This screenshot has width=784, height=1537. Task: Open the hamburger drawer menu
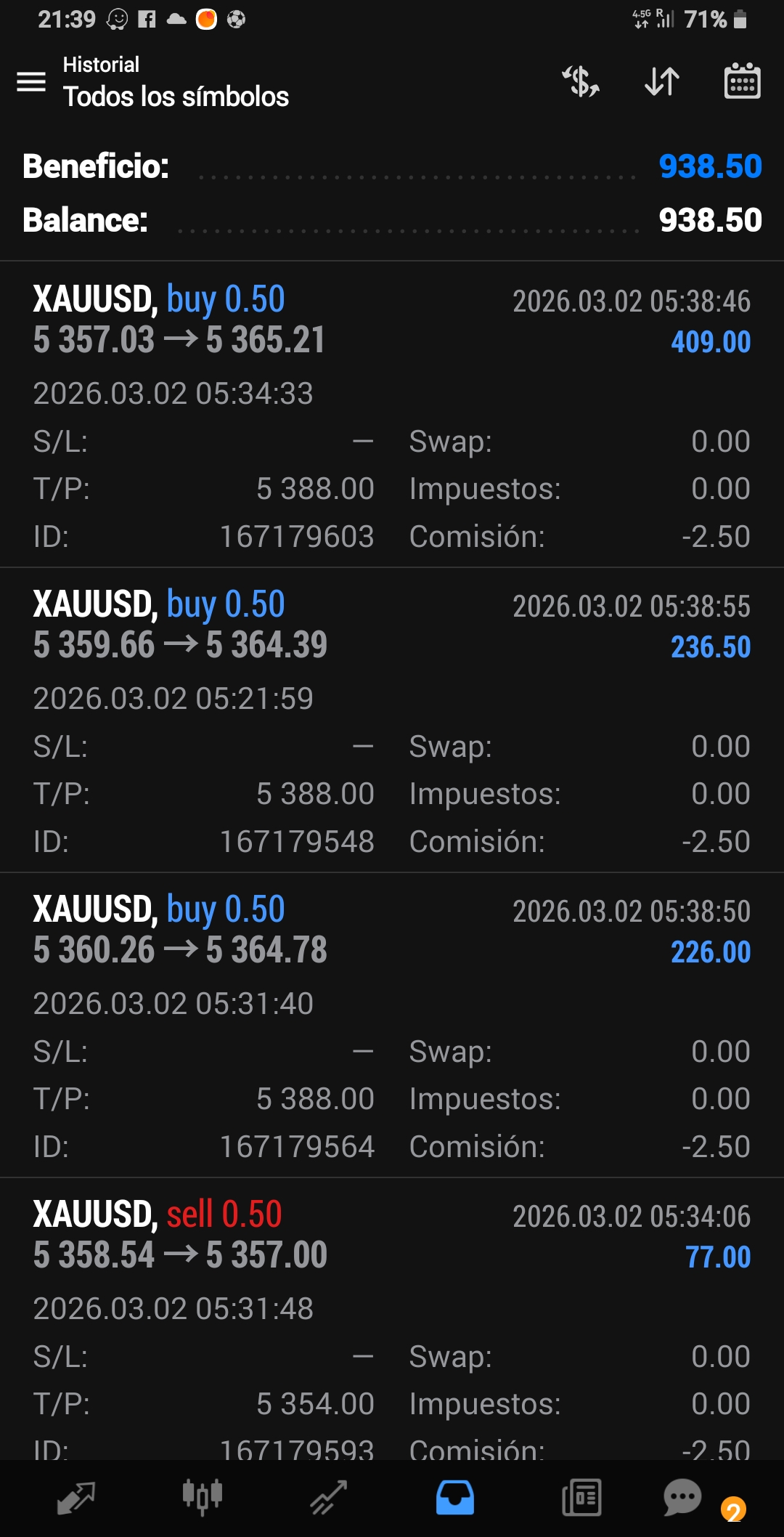pyautogui.click(x=31, y=81)
